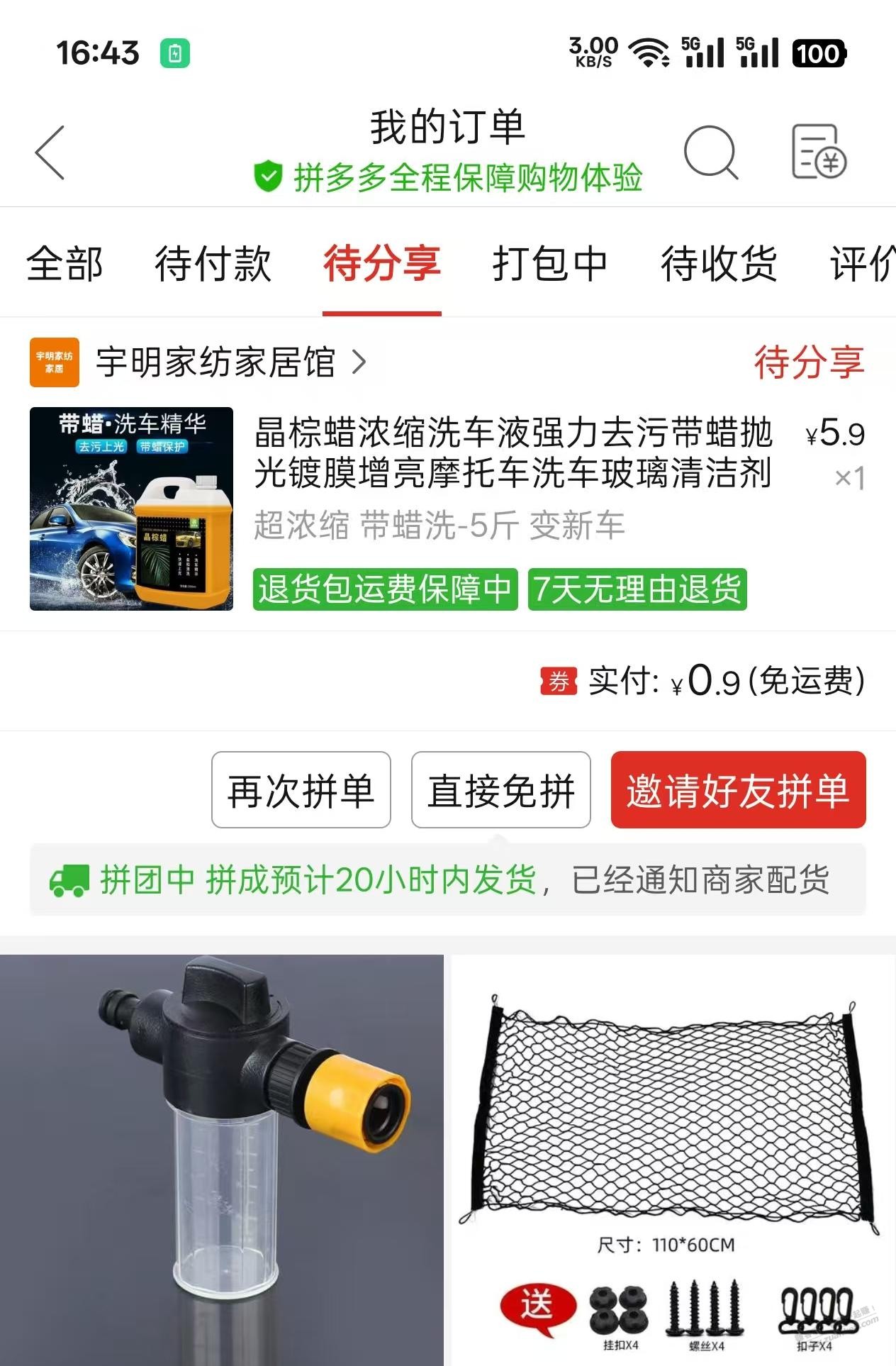Open order search magnifier icon
This screenshot has height=1366, width=896.
pos(711,152)
